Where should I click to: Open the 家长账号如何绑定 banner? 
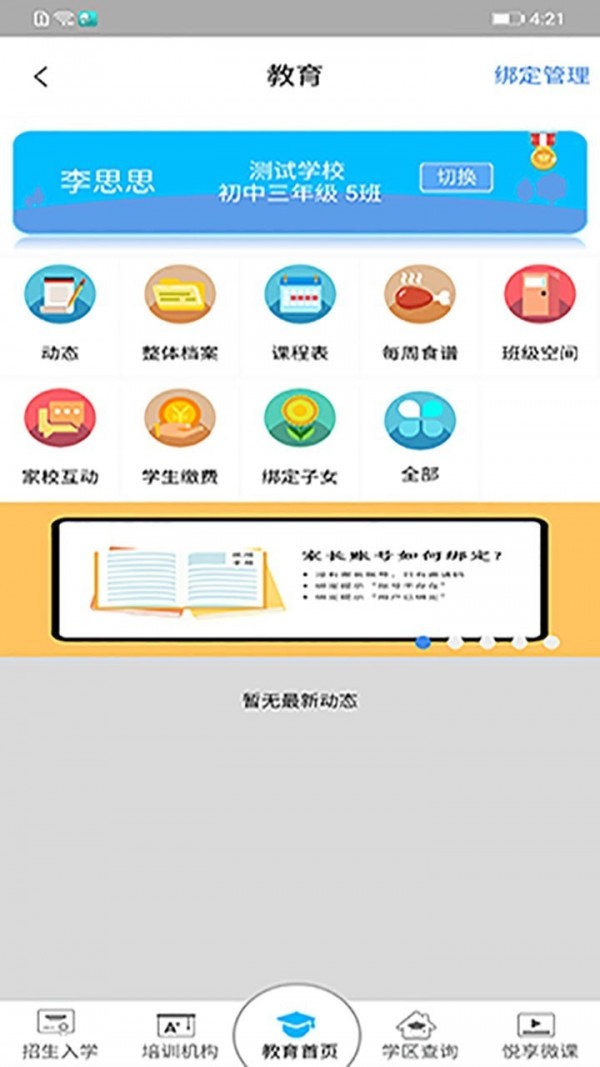pos(300,580)
